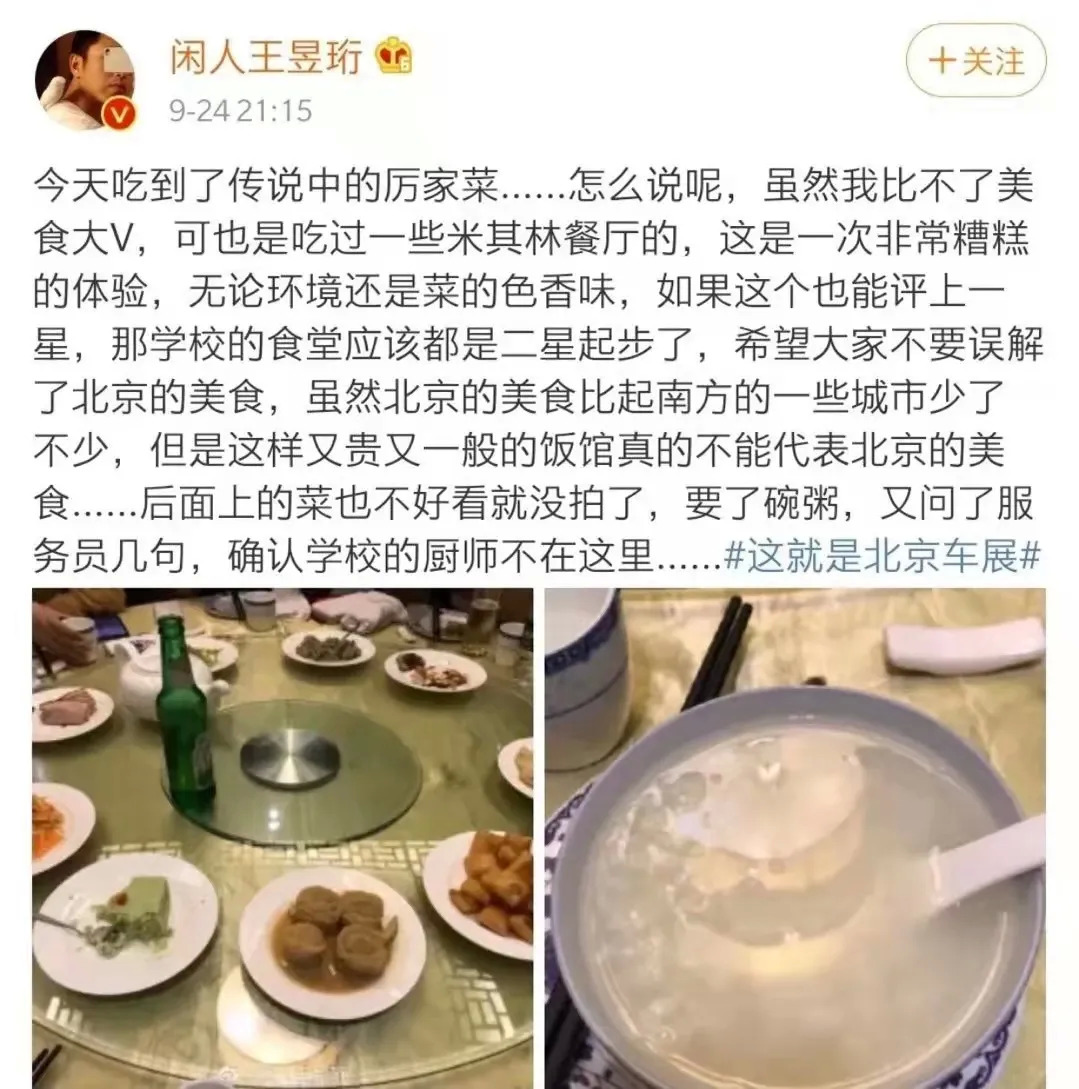Open the username 闲人王昱珩 profile
The width and height of the screenshot is (1079, 1089).
pyautogui.click(x=265, y=56)
